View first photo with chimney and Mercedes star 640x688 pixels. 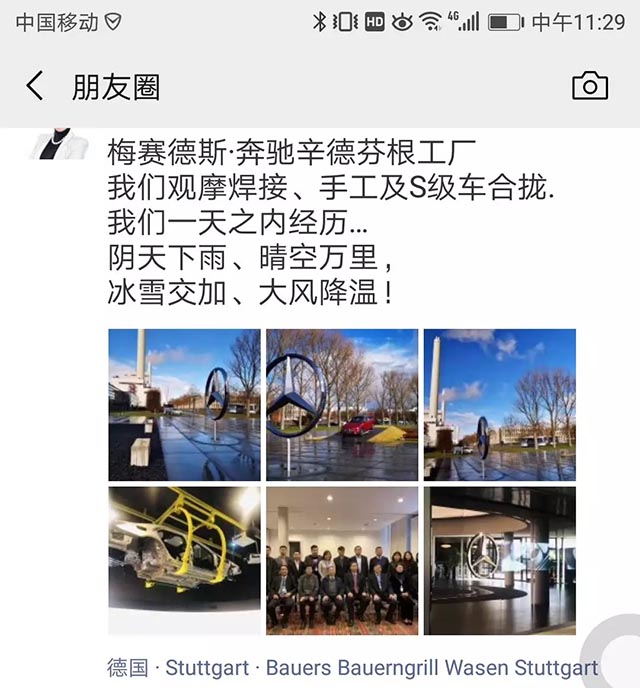(184, 405)
